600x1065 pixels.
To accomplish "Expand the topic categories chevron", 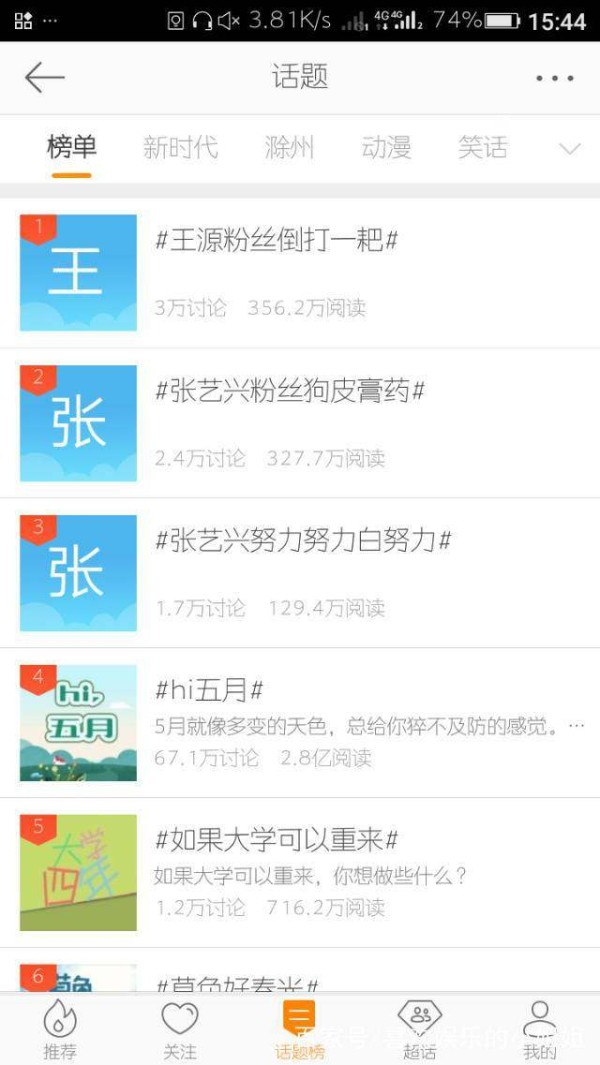I will click(x=569, y=148).
